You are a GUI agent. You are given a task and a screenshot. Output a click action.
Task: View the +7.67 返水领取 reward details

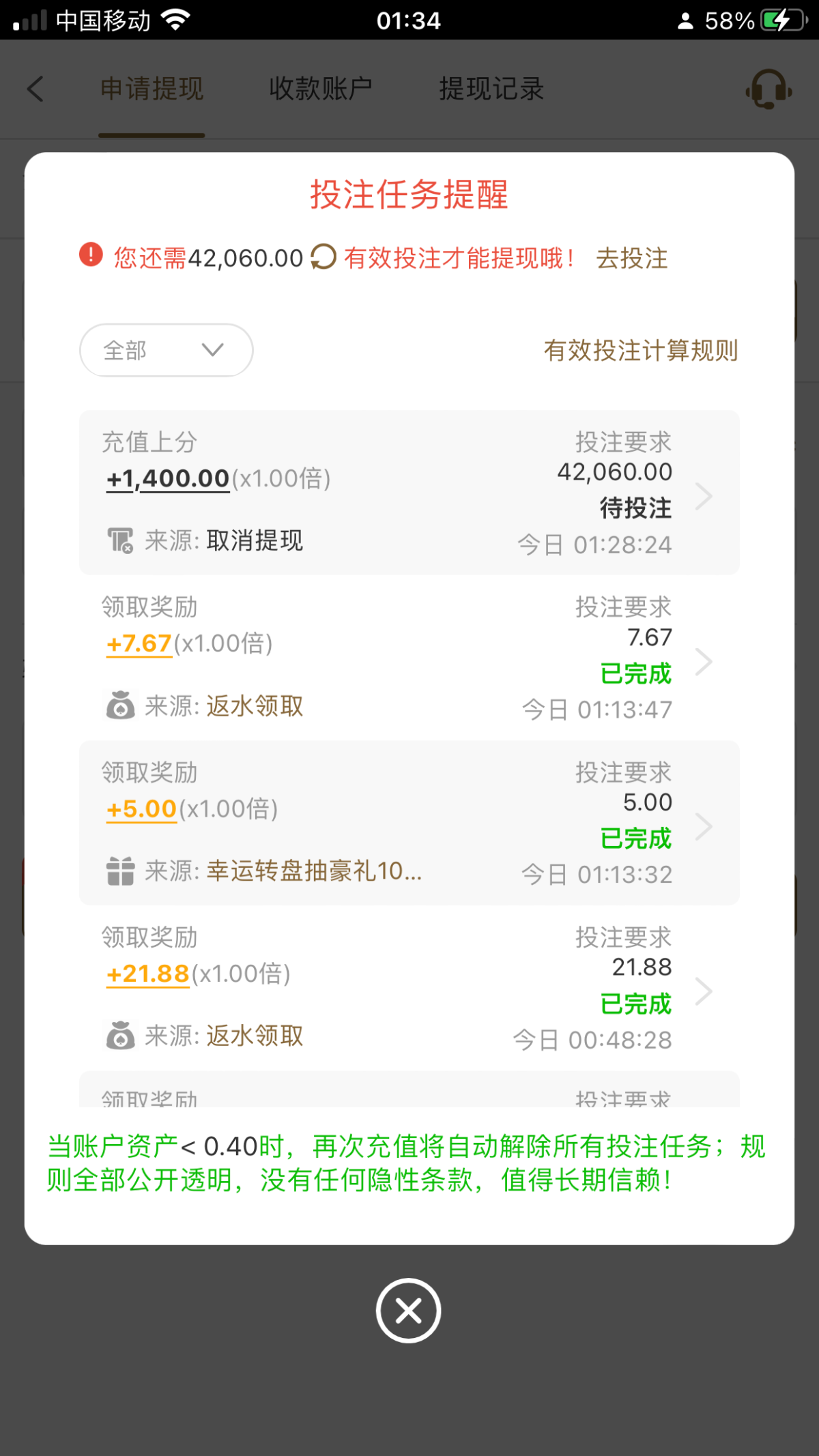tap(409, 658)
